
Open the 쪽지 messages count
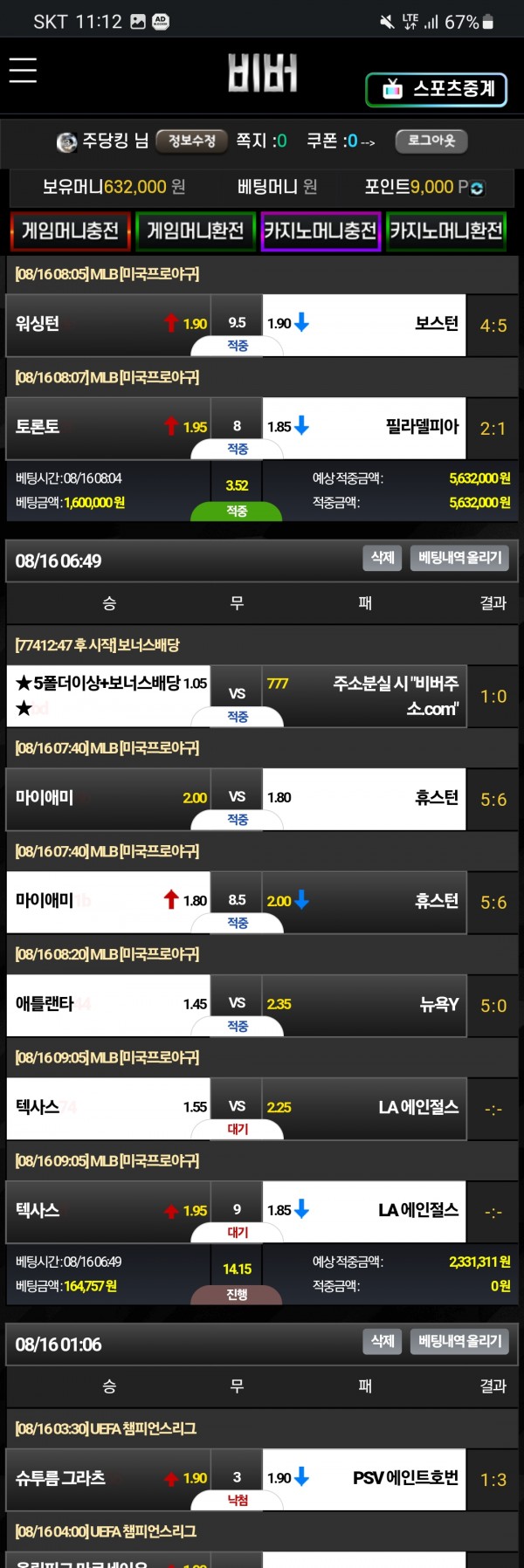coord(261,141)
